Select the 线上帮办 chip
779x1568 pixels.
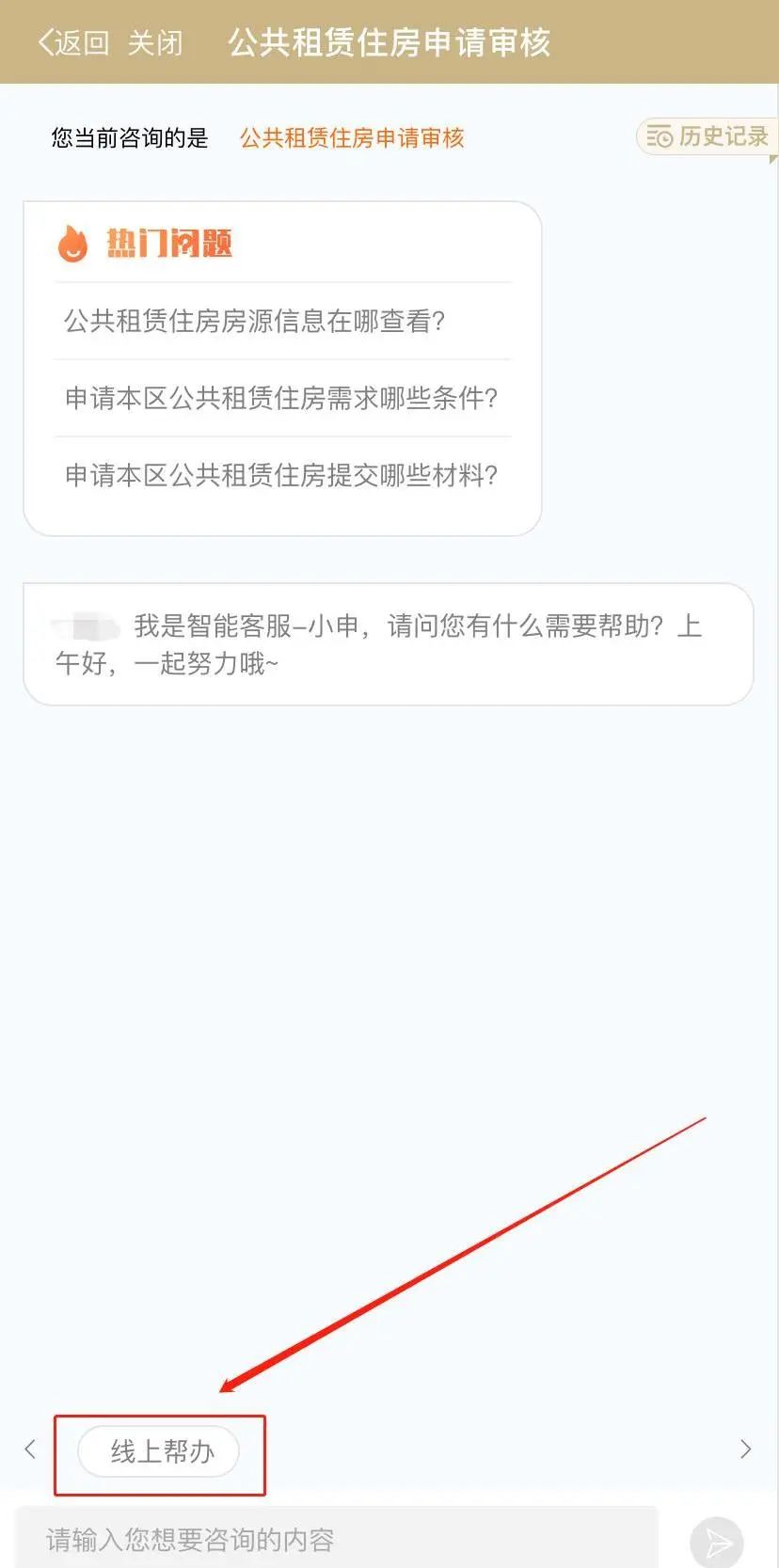click(x=160, y=1451)
